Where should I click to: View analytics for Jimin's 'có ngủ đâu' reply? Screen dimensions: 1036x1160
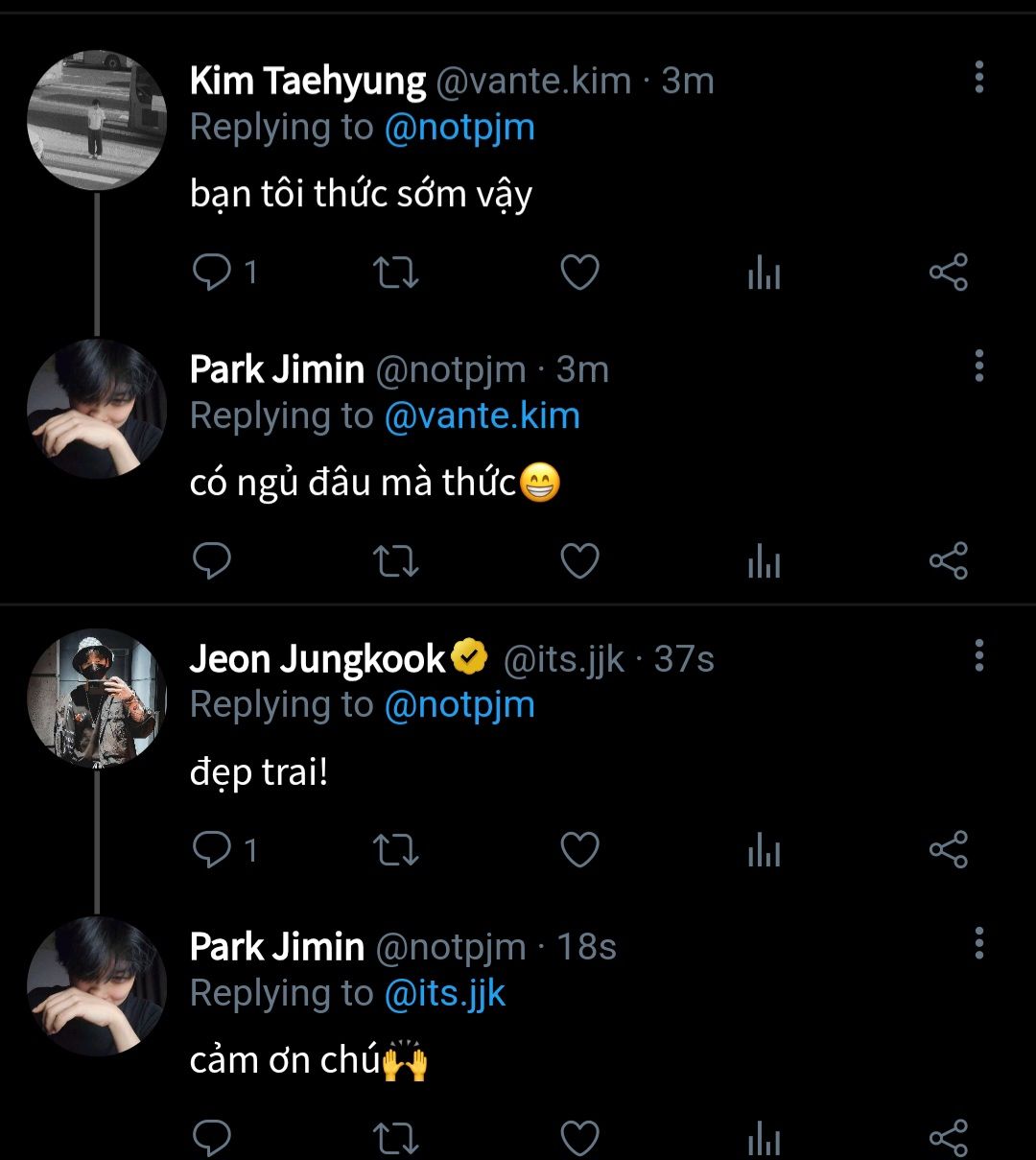tap(764, 561)
